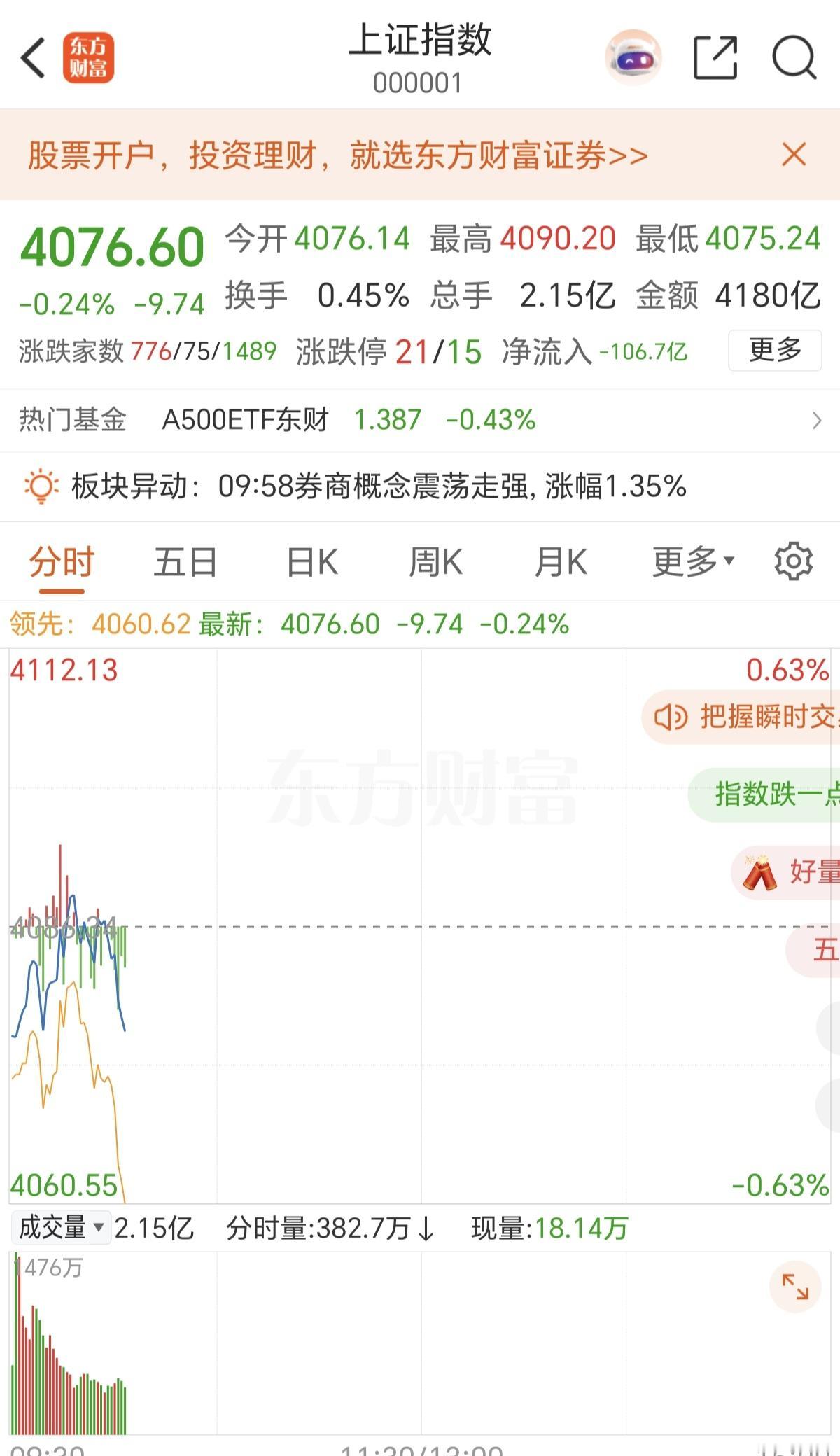This screenshot has width=840, height=1456.
Task: Share the 上证指数 quote page
Action: tap(715, 59)
